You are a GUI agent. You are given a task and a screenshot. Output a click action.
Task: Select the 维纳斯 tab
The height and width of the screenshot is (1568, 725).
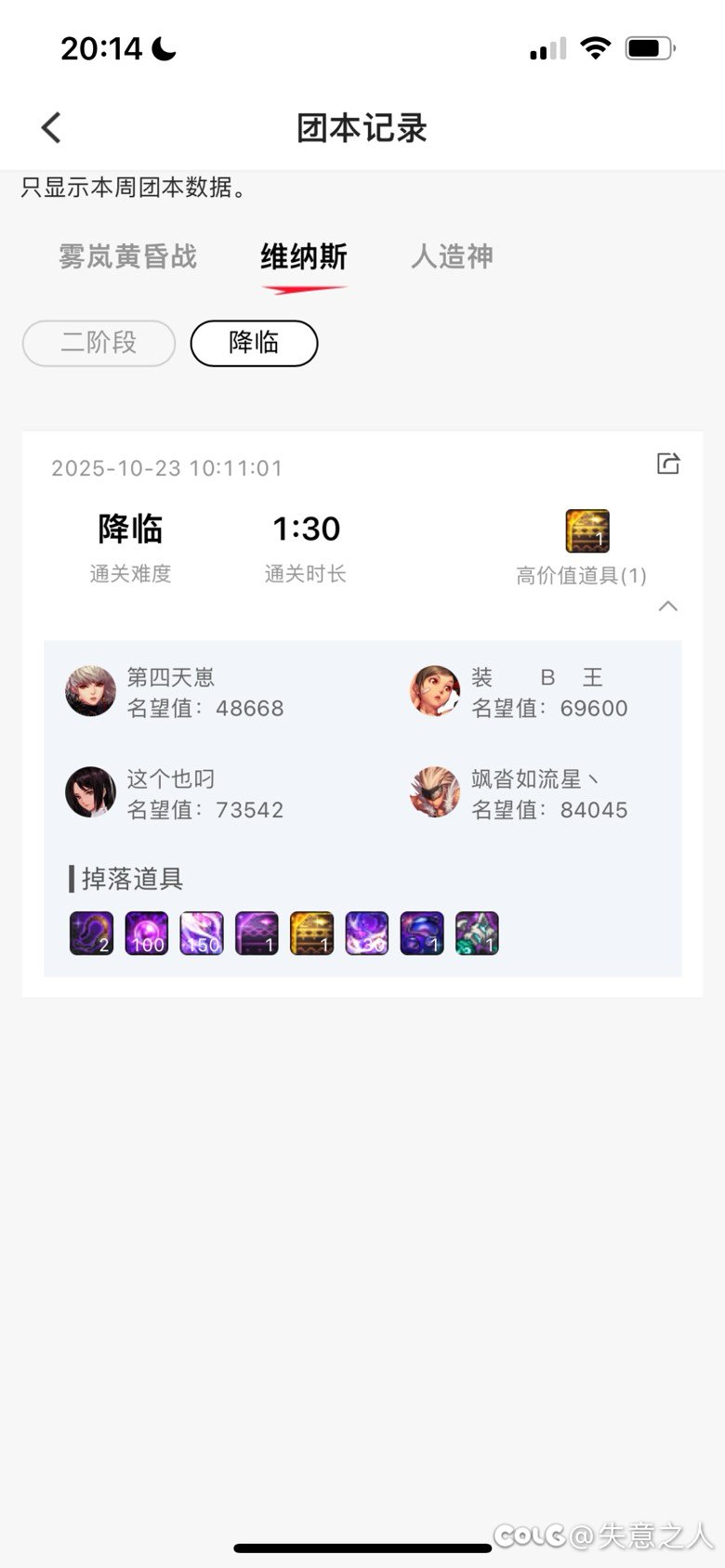pos(304,256)
